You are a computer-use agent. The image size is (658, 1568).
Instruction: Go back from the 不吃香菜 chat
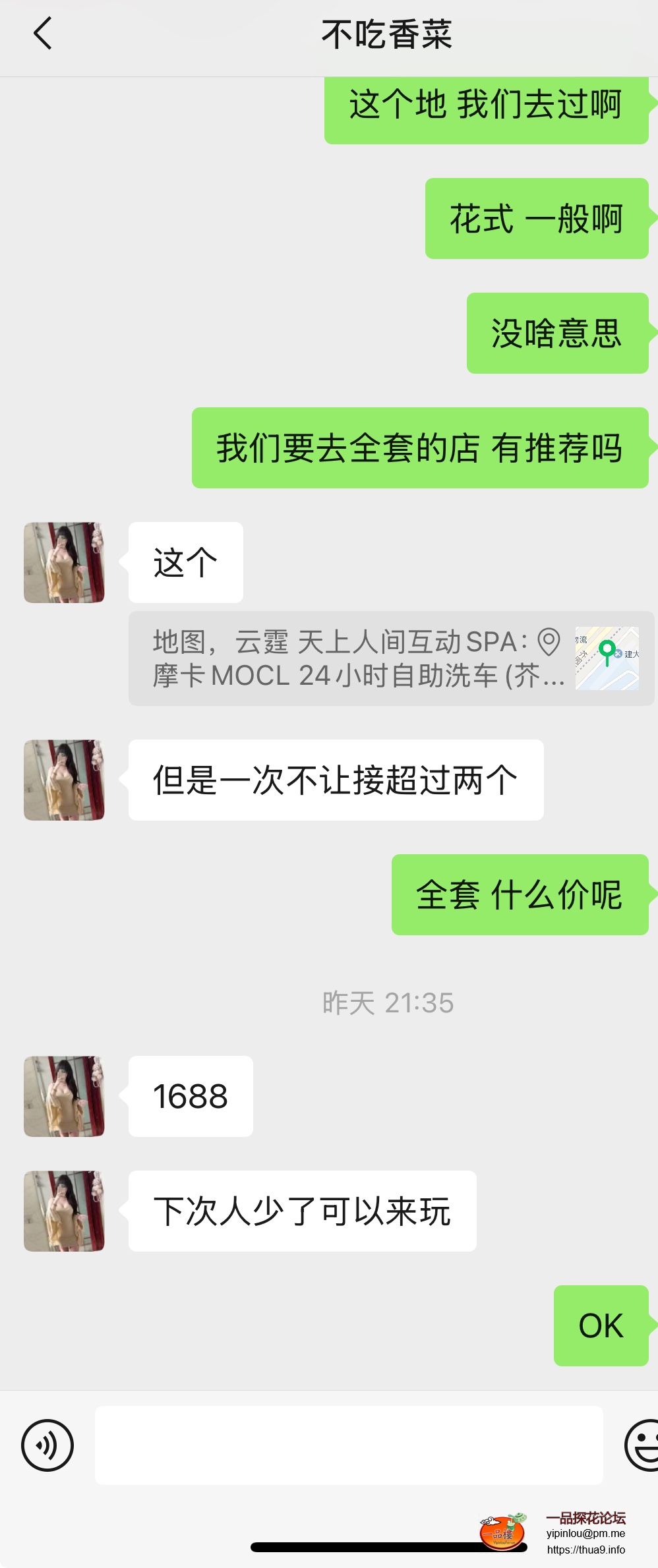[42, 34]
